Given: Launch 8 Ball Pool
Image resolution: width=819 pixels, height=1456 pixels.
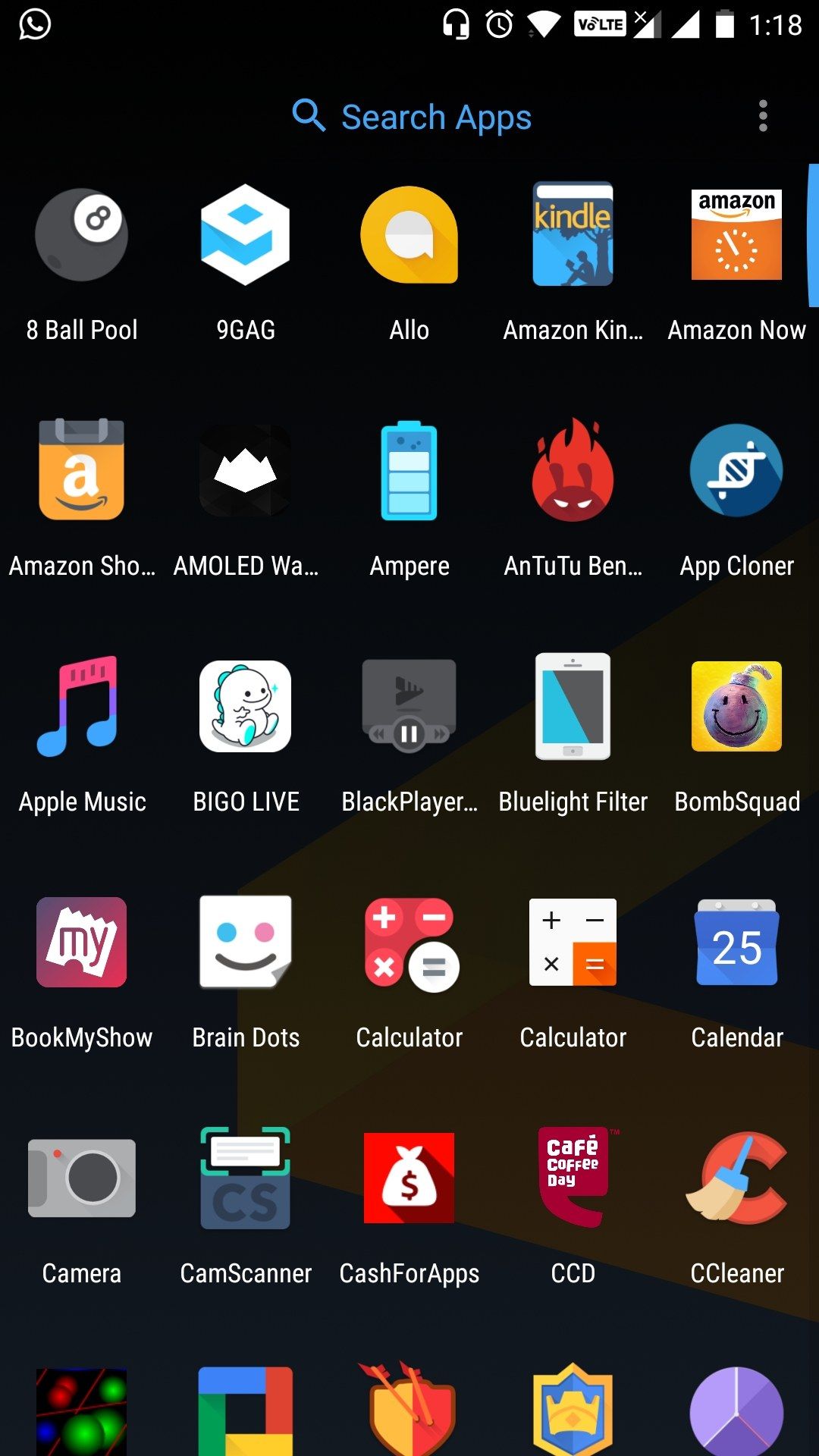Looking at the screenshot, I should pos(82,235).
